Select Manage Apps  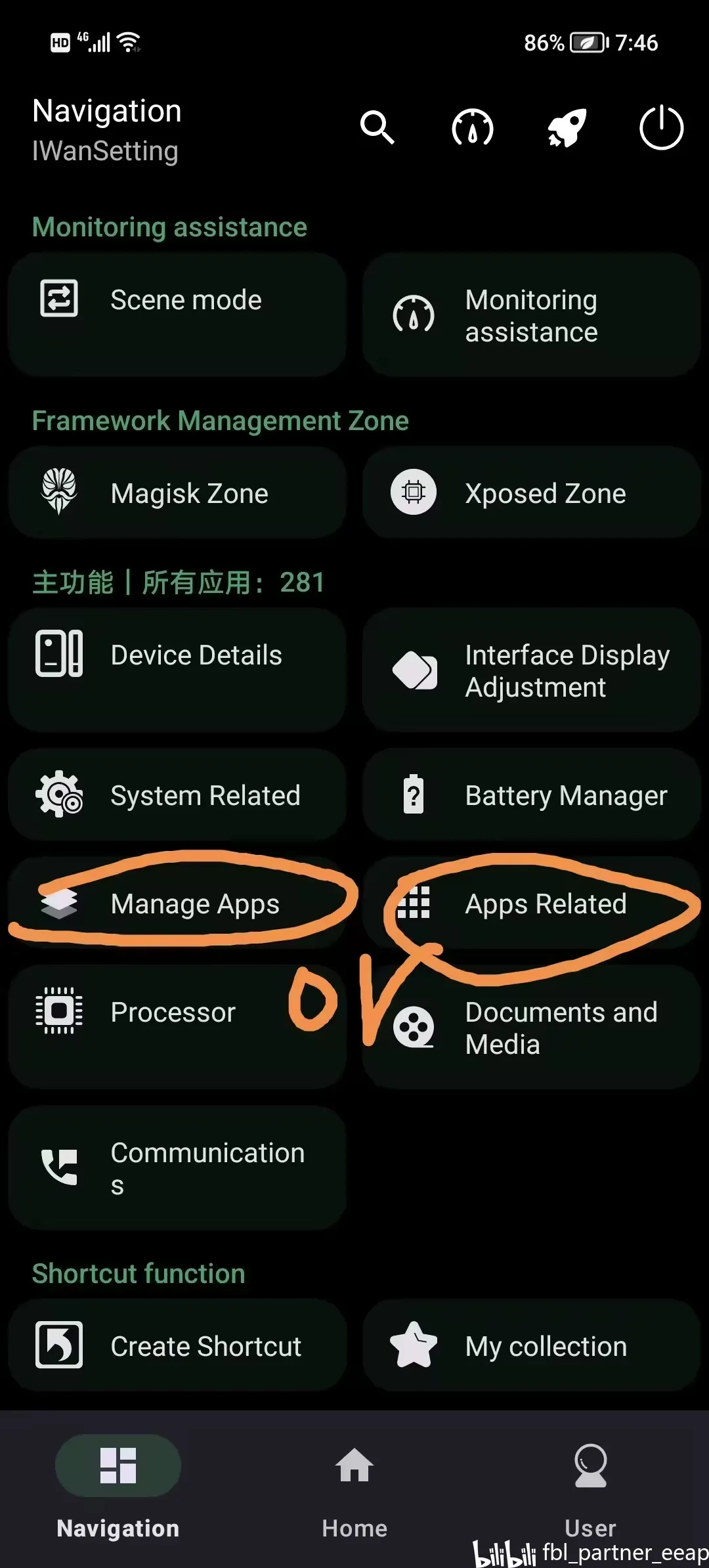(x=177, y=904)
